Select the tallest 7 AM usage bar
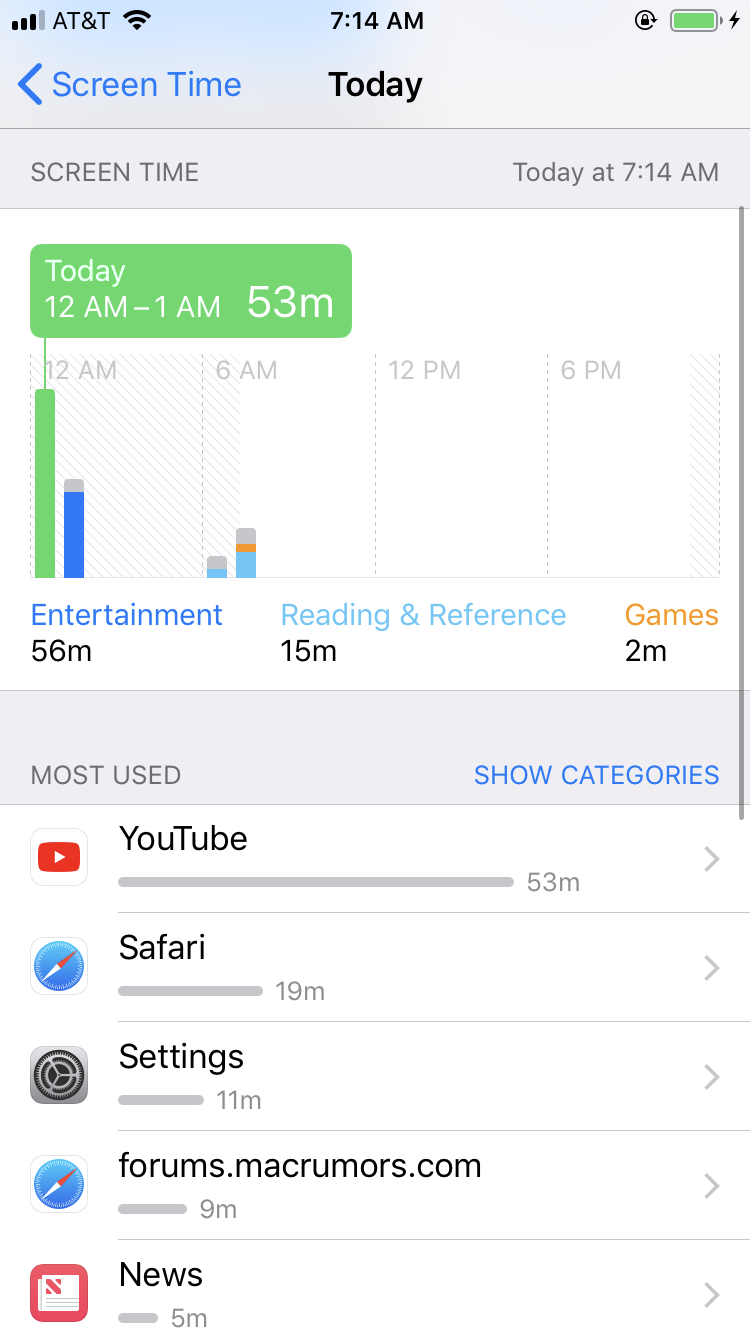This screenshot has height=1334, width=750. tap(246, 553)
